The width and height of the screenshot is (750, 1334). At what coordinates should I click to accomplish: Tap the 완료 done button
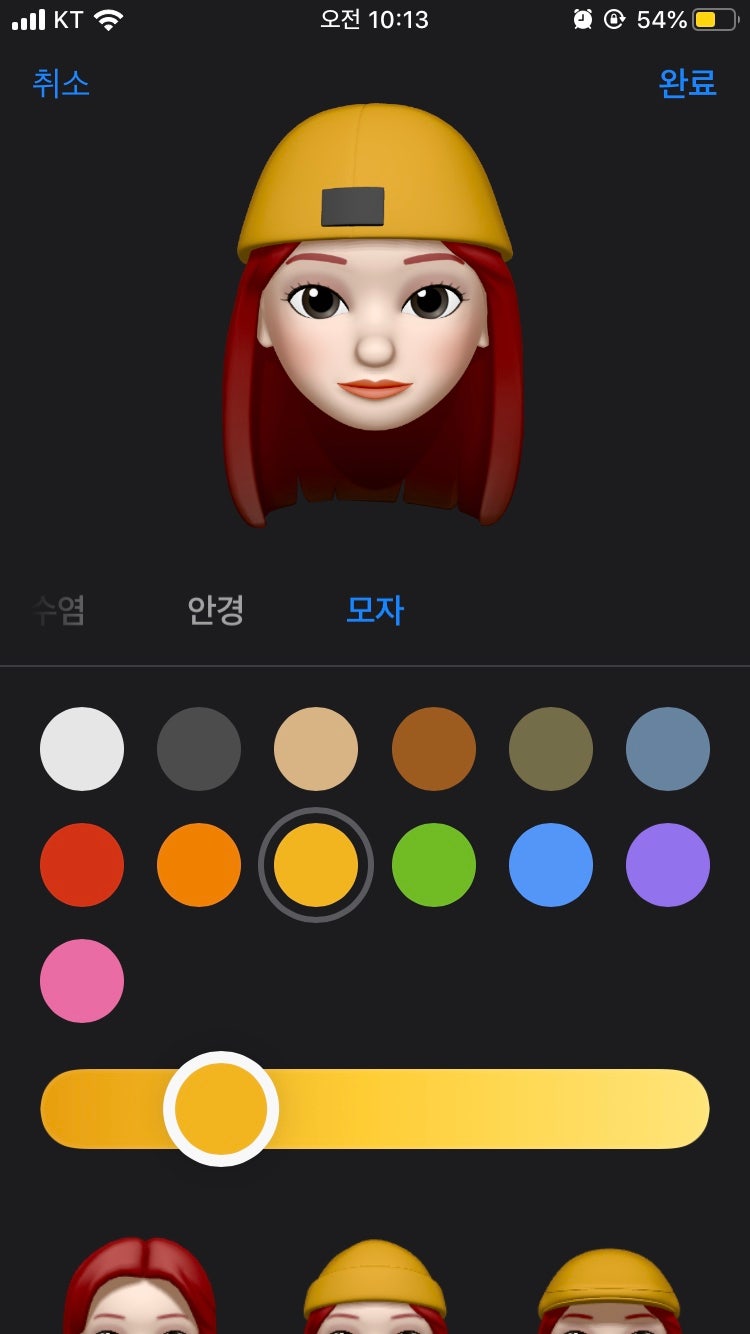[x=687, y=85]
